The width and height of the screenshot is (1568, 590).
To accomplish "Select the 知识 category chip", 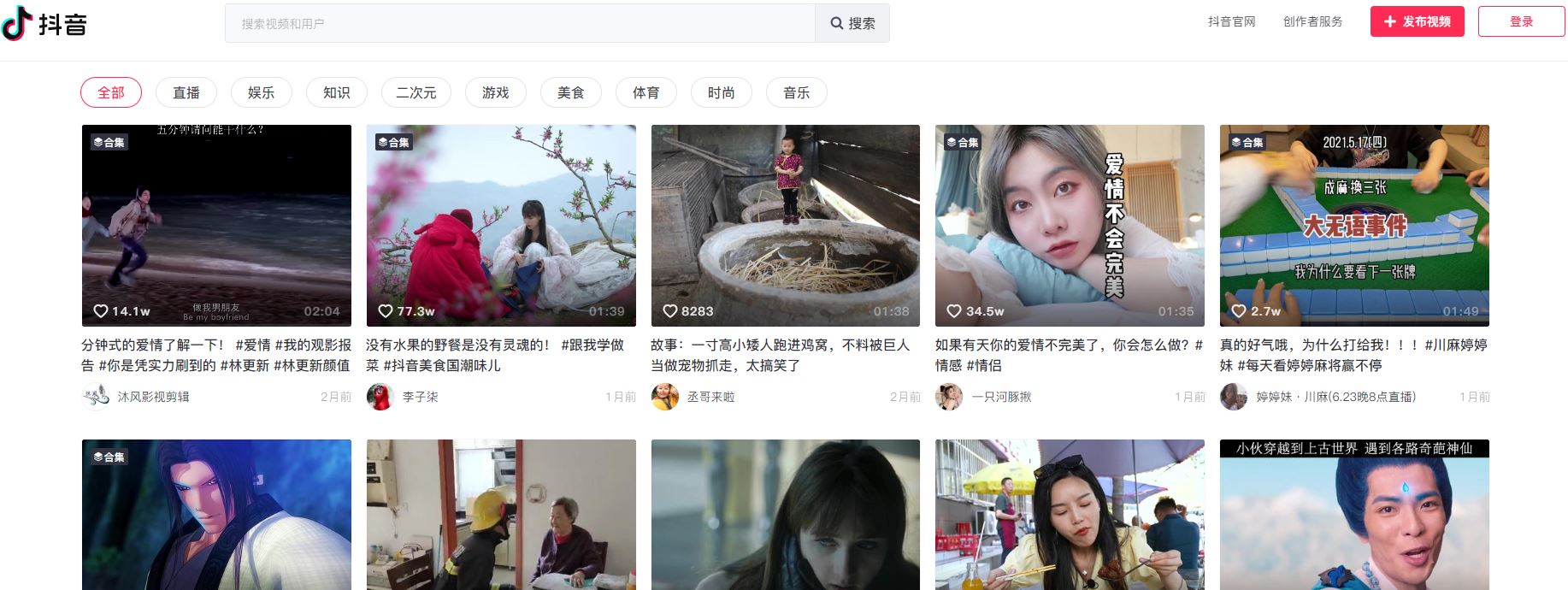I will click(x=337, y=92).
